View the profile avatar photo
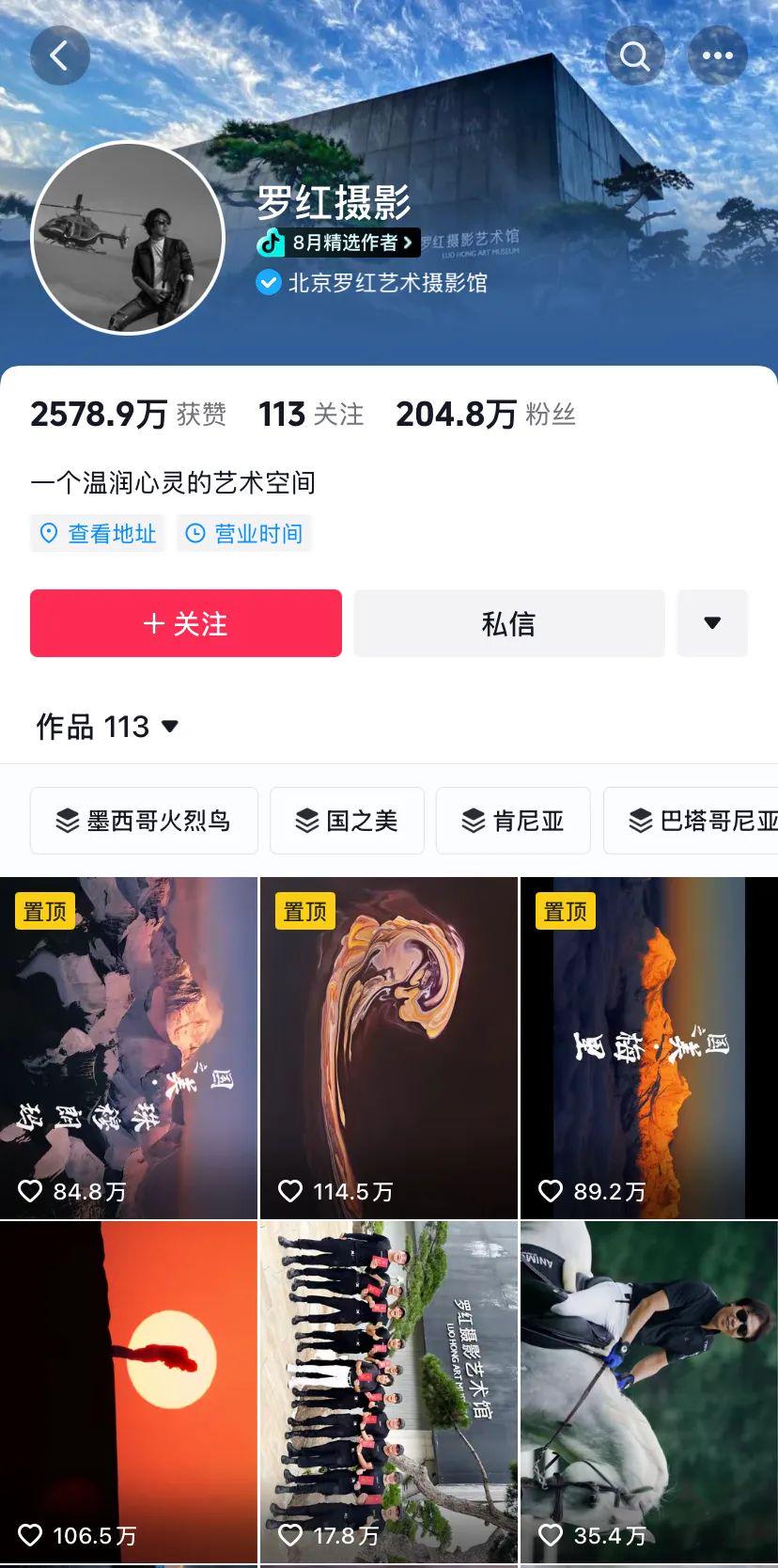The width and height of the screenshot is (778, 1568). coord(128,238)
